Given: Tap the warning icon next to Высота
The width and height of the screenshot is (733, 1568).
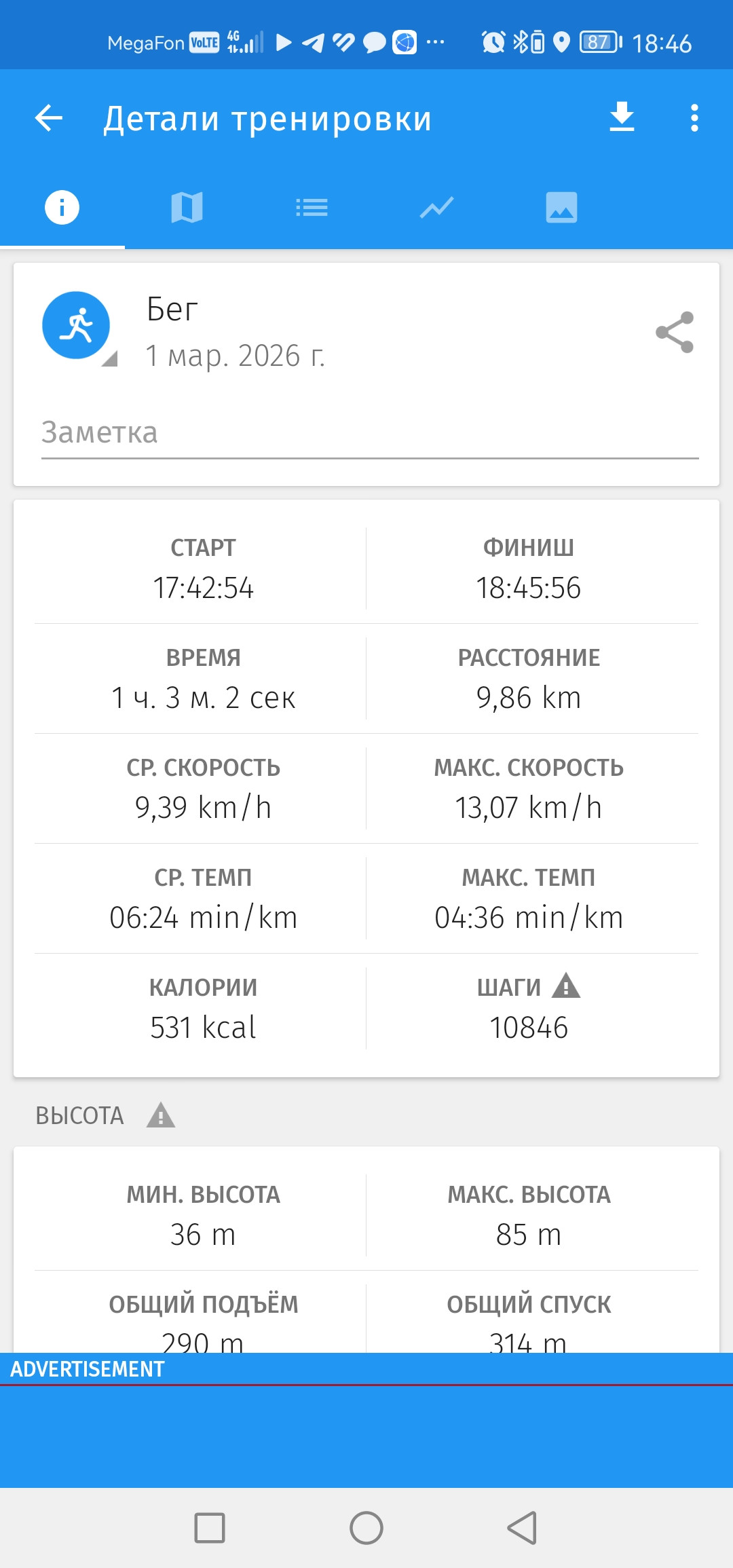Looking at the screenshot, I should (x=161, y=1115).
